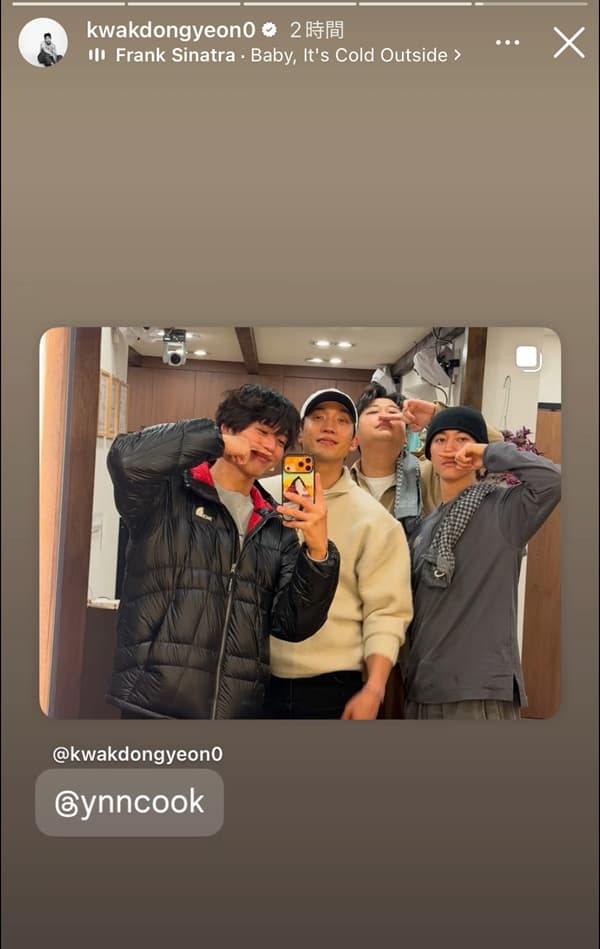The height and width of the screenshot is (949, 600).
Task: Open the reshared post photo
Action: coord(300,522)
